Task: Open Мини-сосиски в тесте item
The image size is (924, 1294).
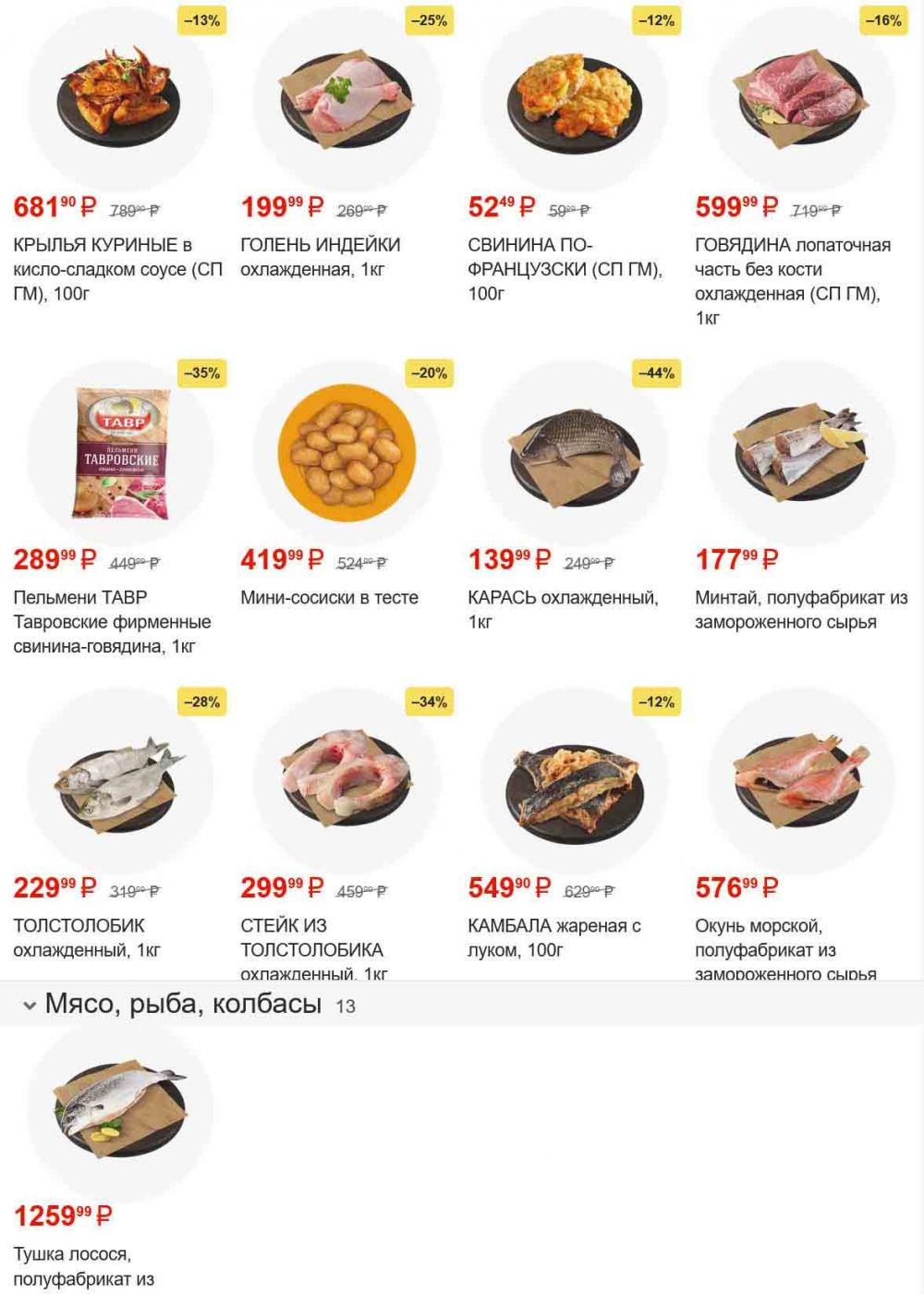Action: tap(346, 453)
